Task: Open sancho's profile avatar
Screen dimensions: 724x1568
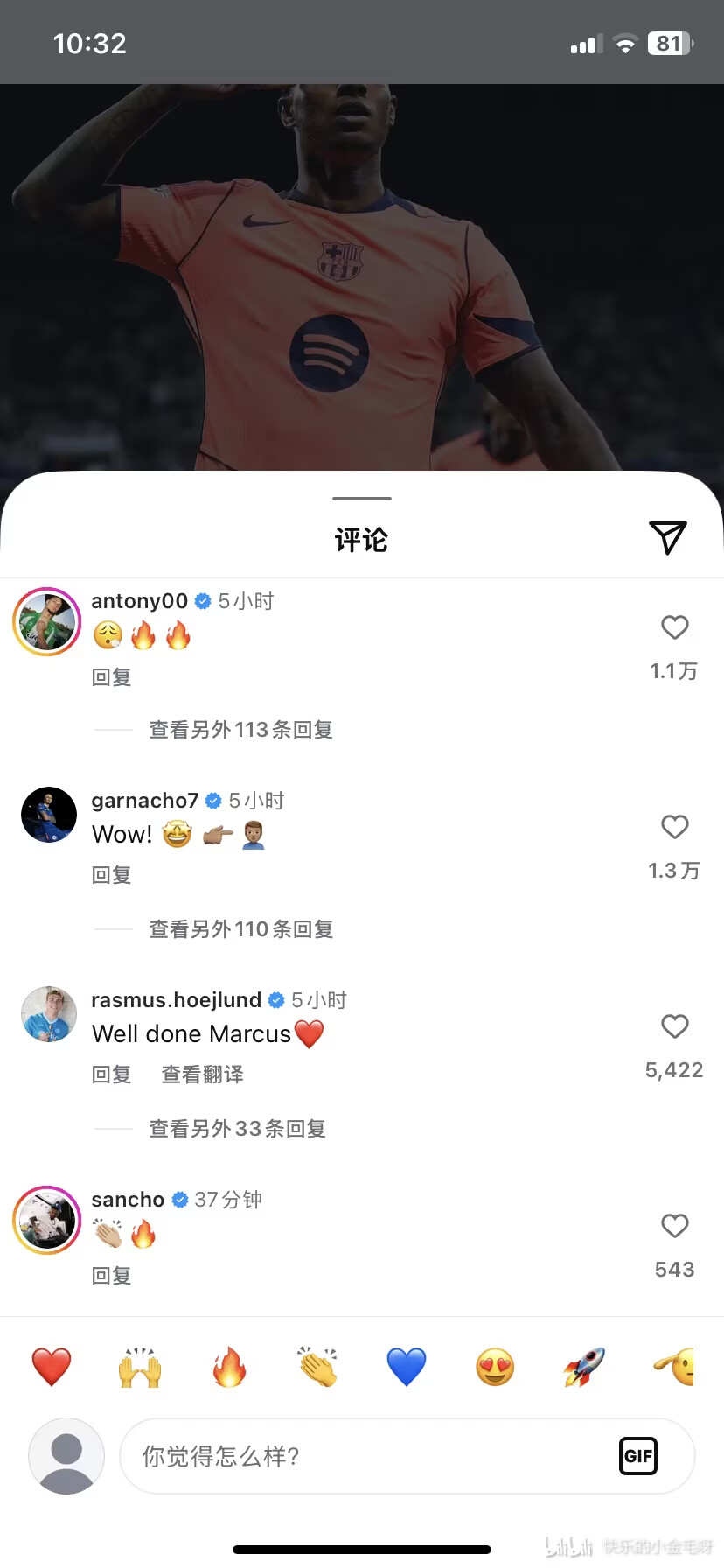Action: coord(47,1220)
